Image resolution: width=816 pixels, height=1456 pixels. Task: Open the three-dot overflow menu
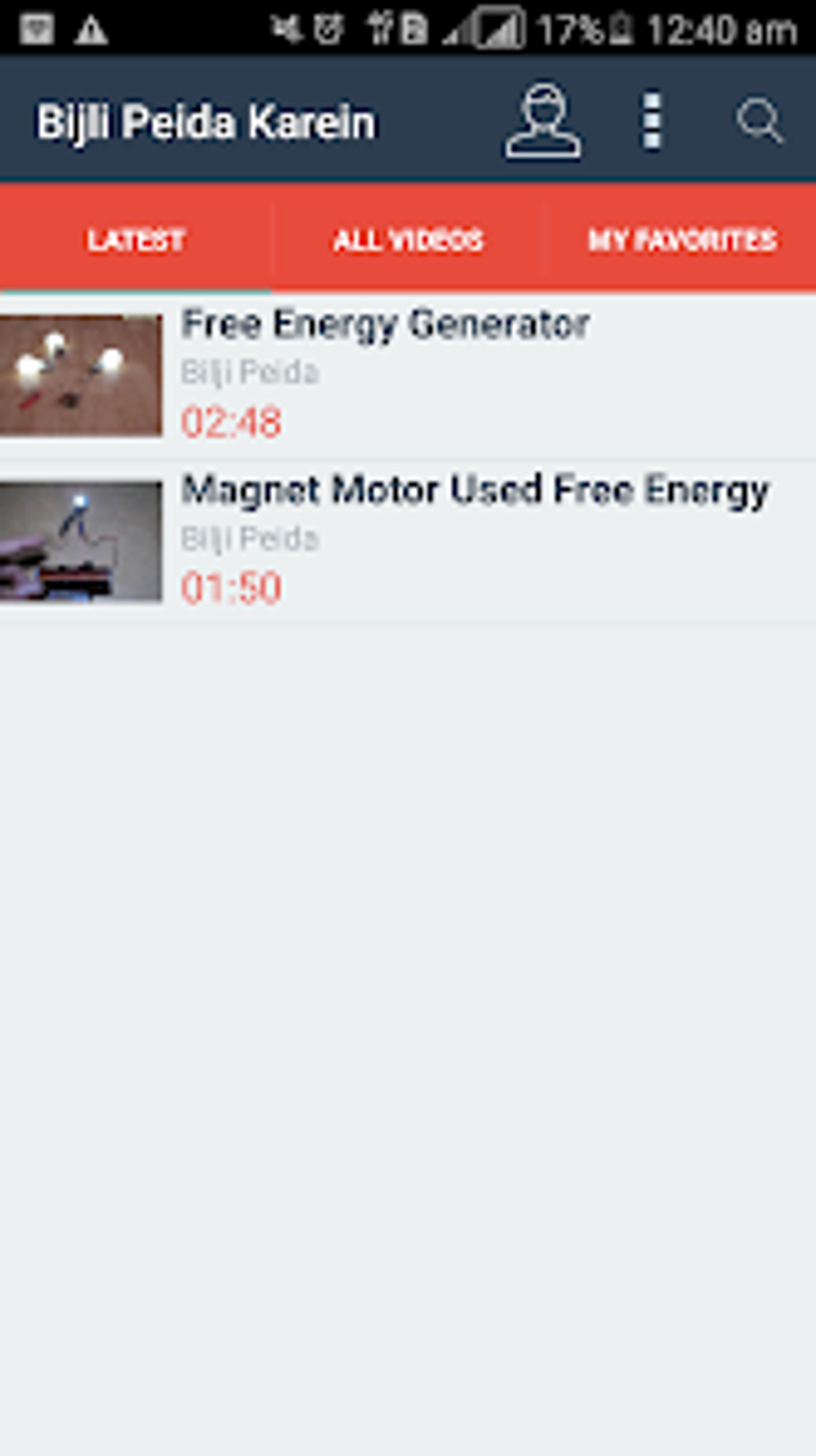tap(652, 122)
